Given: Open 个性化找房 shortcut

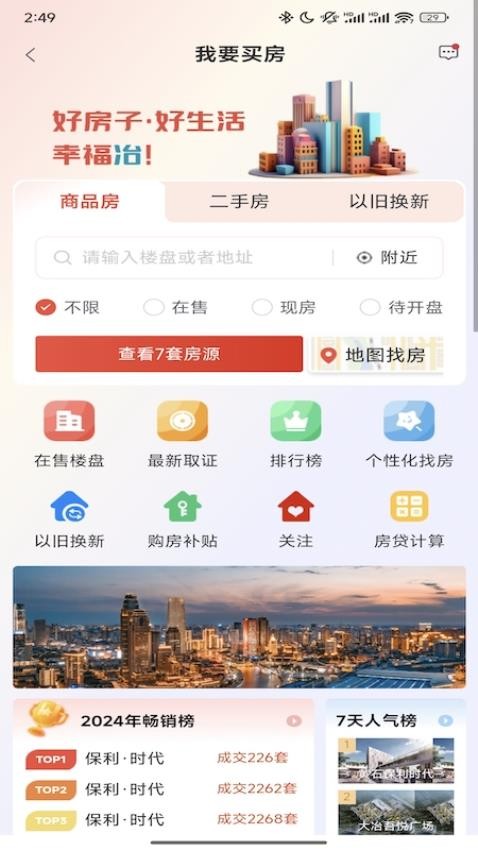Looking at the screenshot, I should [409, 435].
